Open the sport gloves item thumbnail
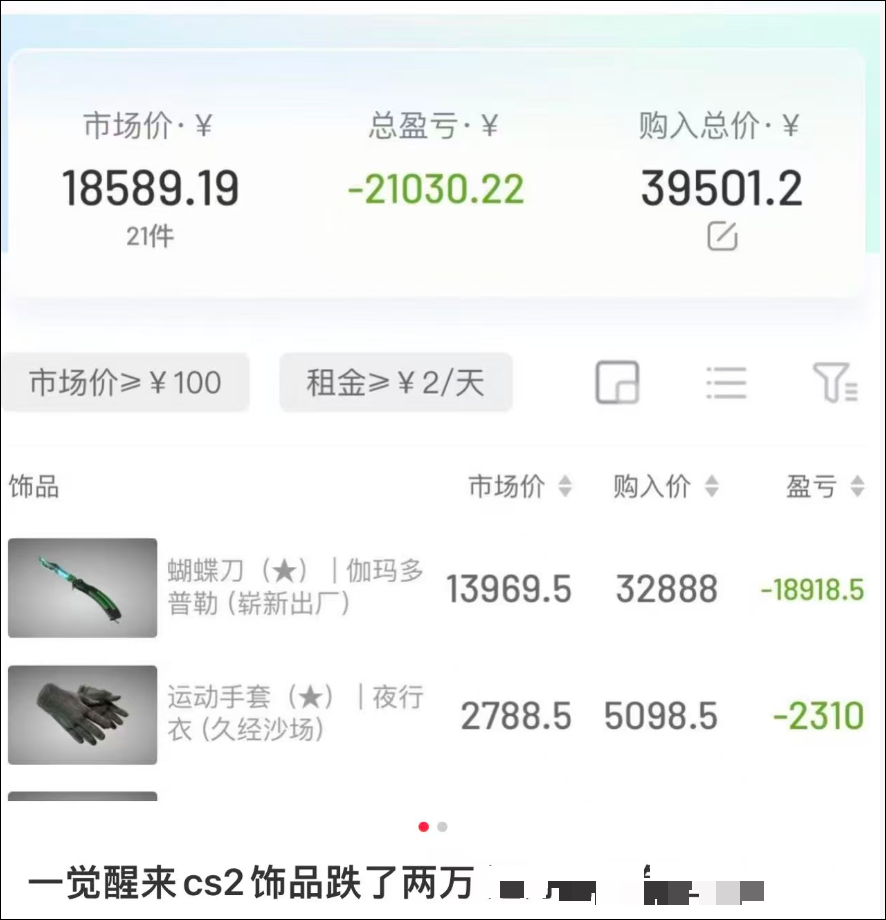 [x=82, y=713]
